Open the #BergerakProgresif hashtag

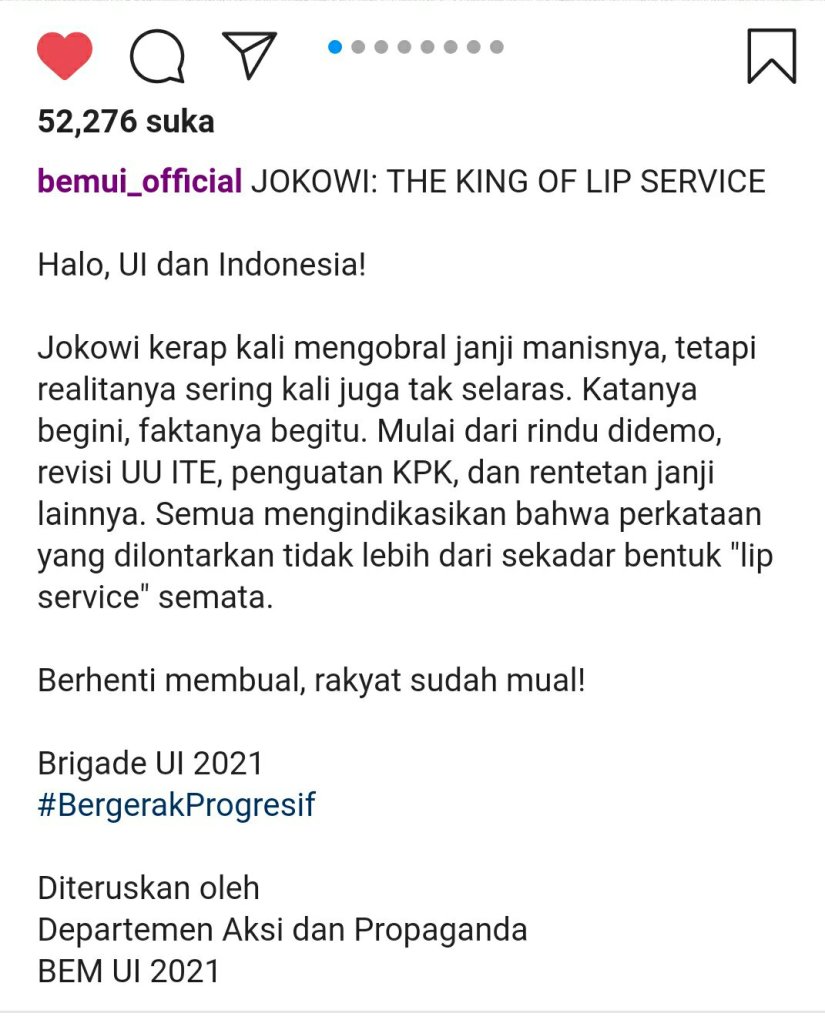(176, 805)
